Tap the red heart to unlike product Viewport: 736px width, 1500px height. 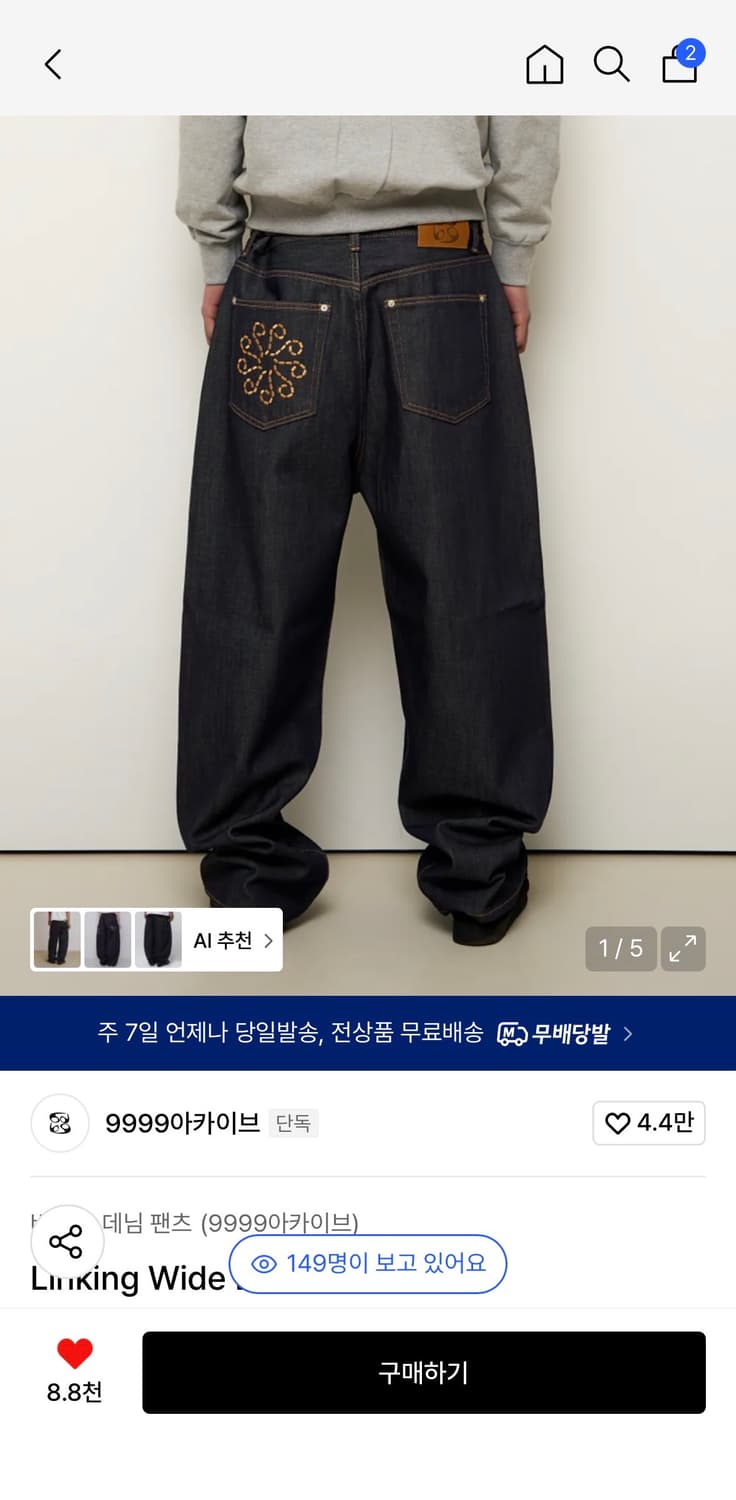tap(73, 1356)
